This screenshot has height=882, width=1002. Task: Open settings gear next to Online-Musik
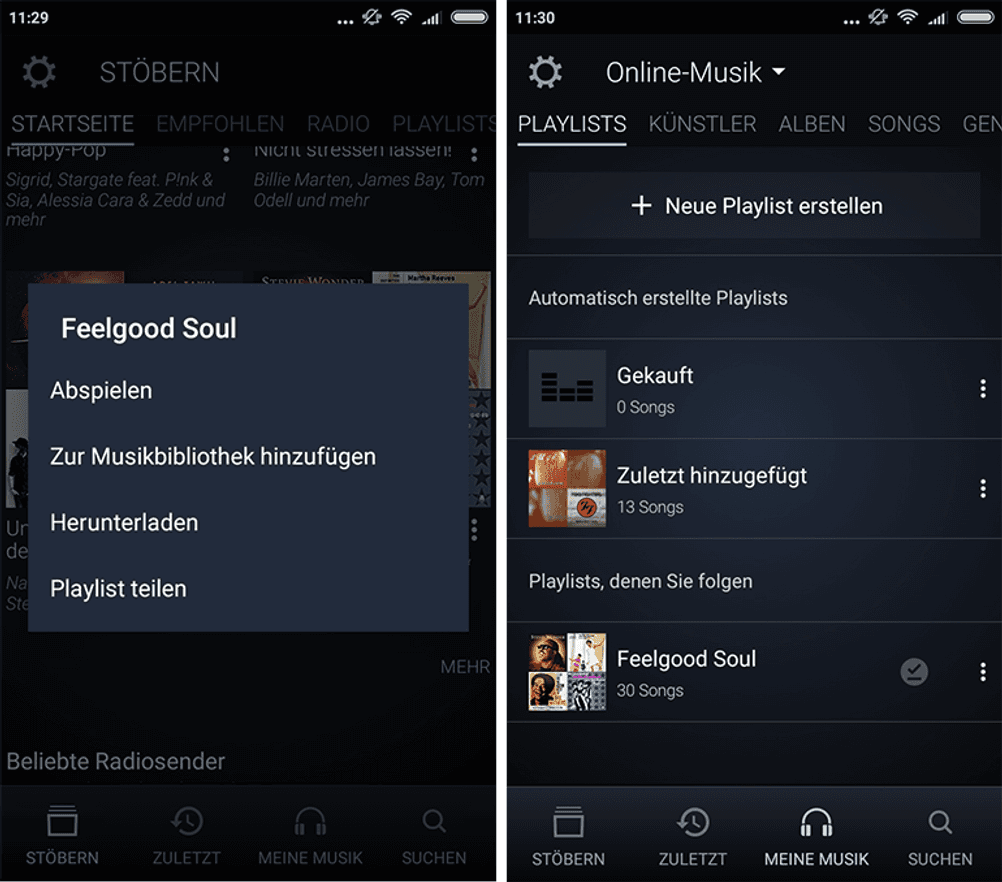click(x=545, y=72)
